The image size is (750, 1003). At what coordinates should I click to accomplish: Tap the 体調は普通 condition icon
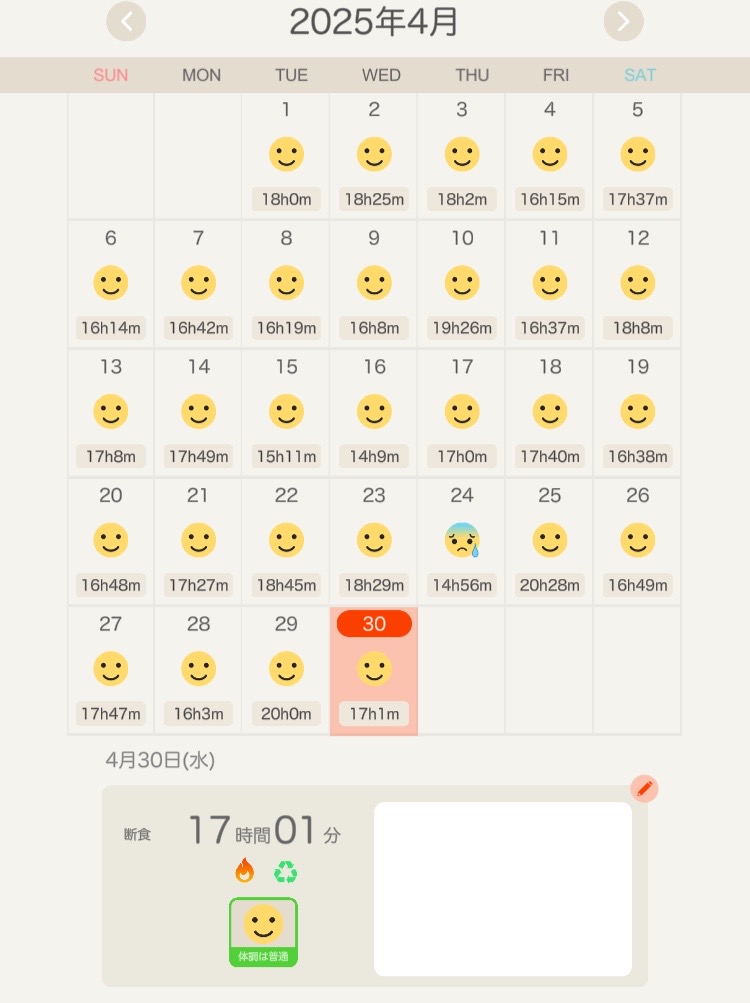tap(263, 931)
